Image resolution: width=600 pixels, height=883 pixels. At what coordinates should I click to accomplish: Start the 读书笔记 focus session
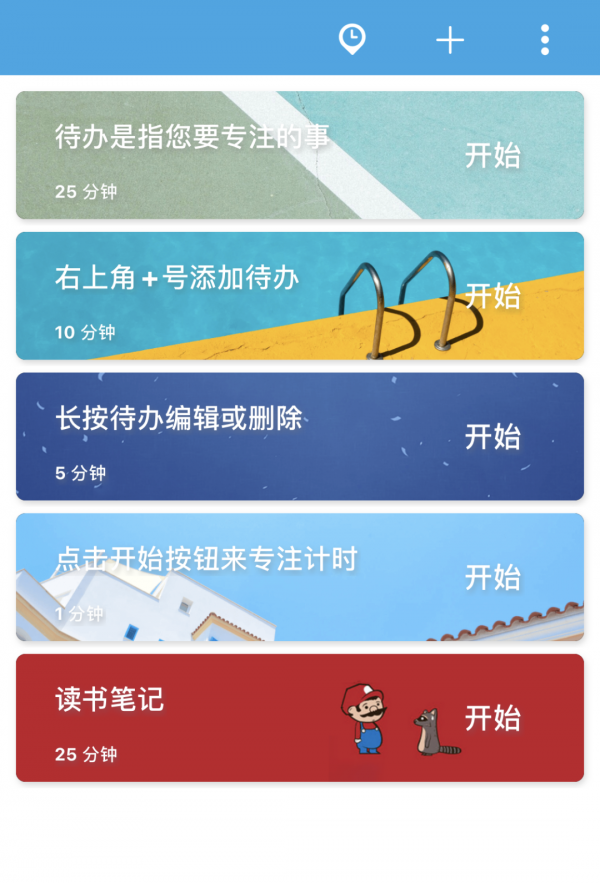(492, 718)
